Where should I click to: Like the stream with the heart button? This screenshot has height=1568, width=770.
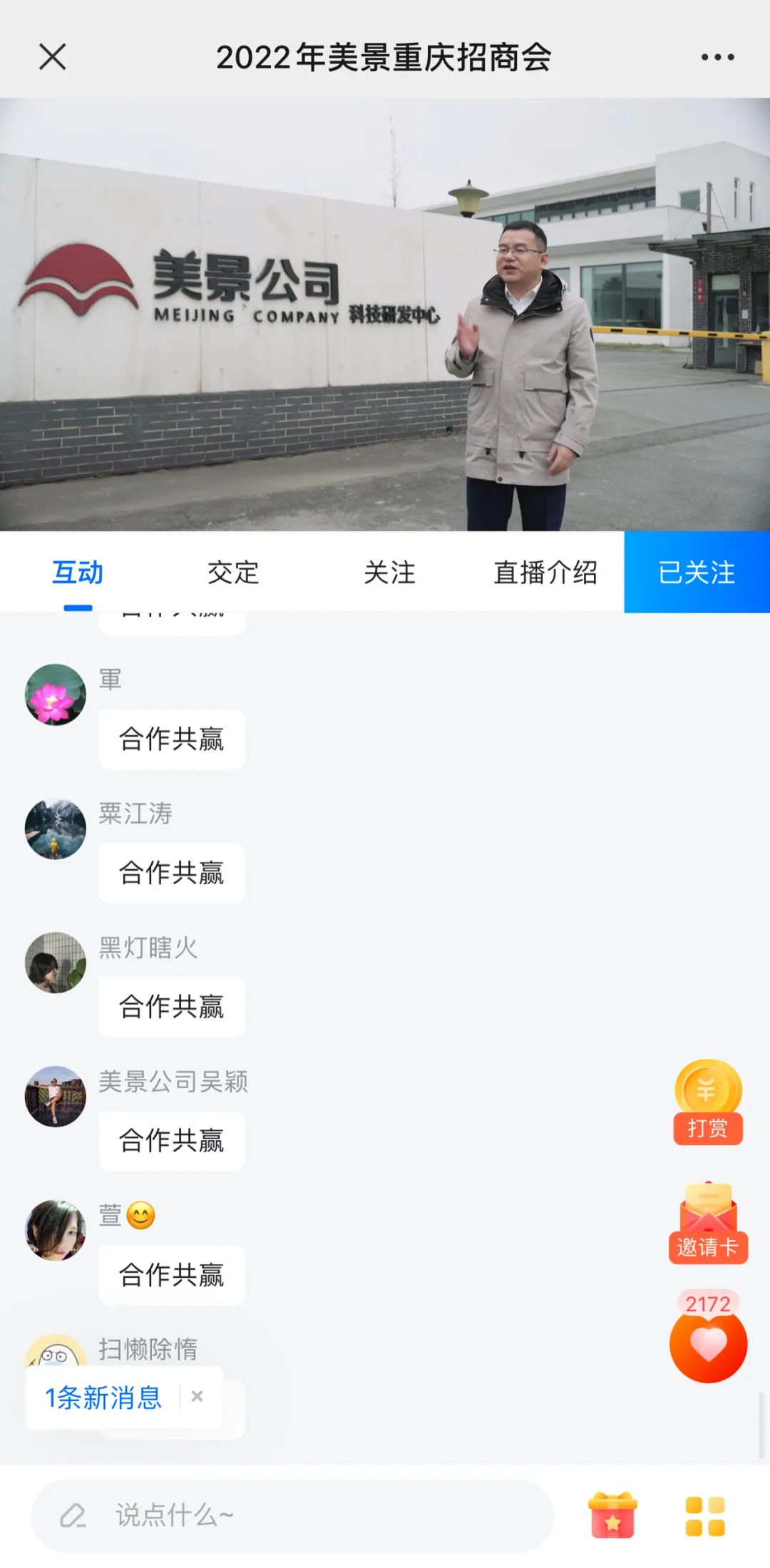coord(708,1345)
